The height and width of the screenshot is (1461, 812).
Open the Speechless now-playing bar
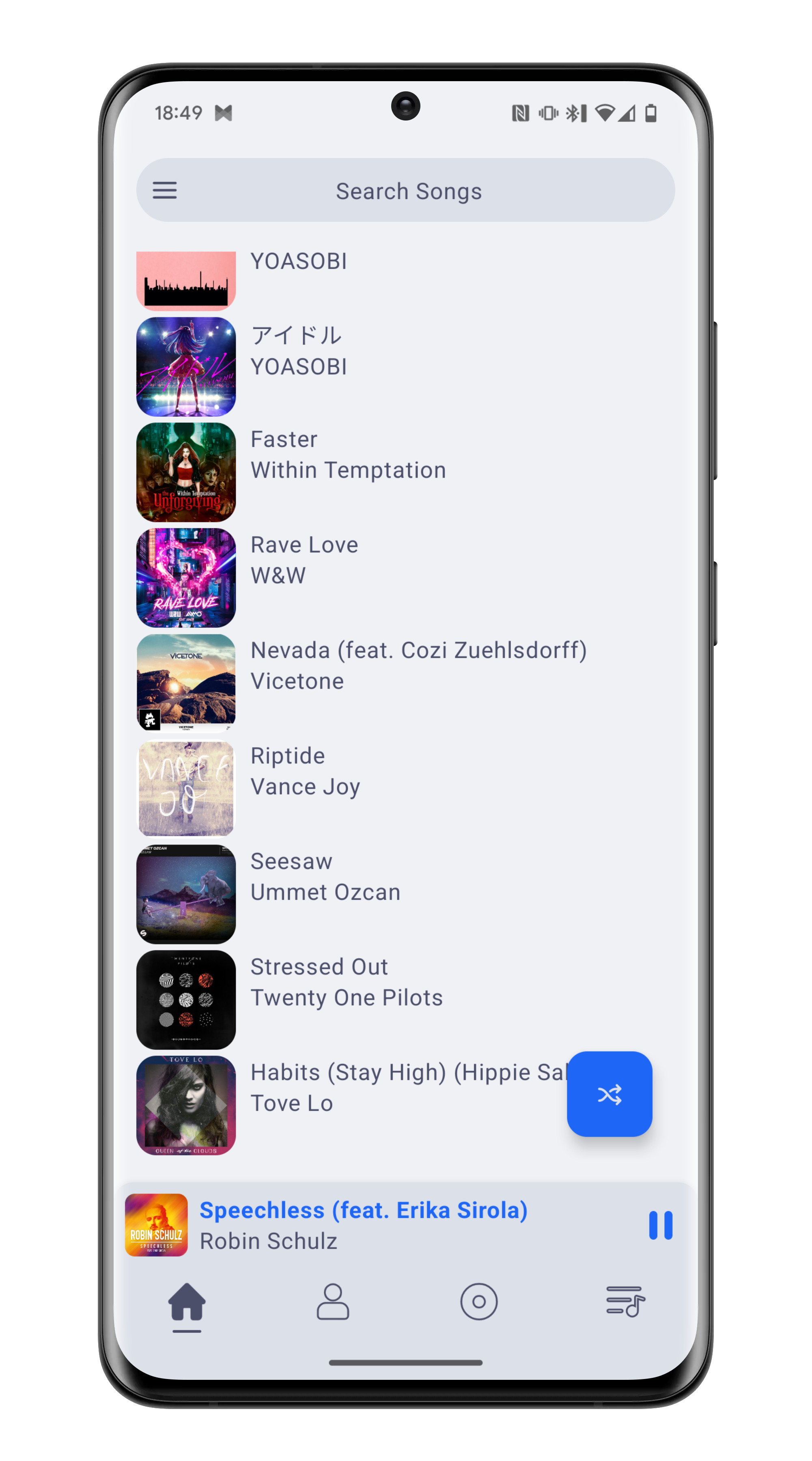tap(363, 1225)
